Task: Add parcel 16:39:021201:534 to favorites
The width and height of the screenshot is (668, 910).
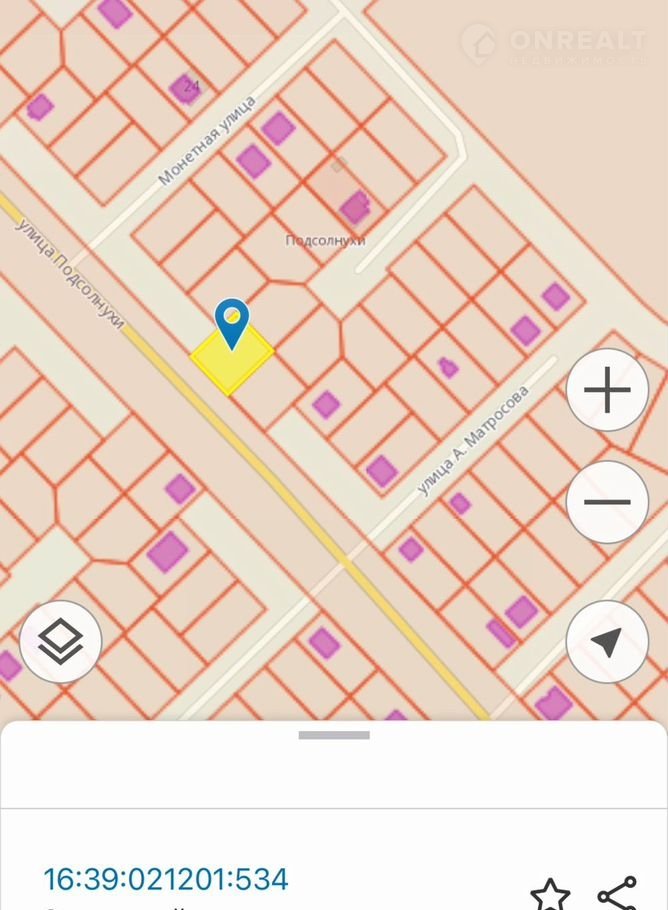Action: point(549,894)
